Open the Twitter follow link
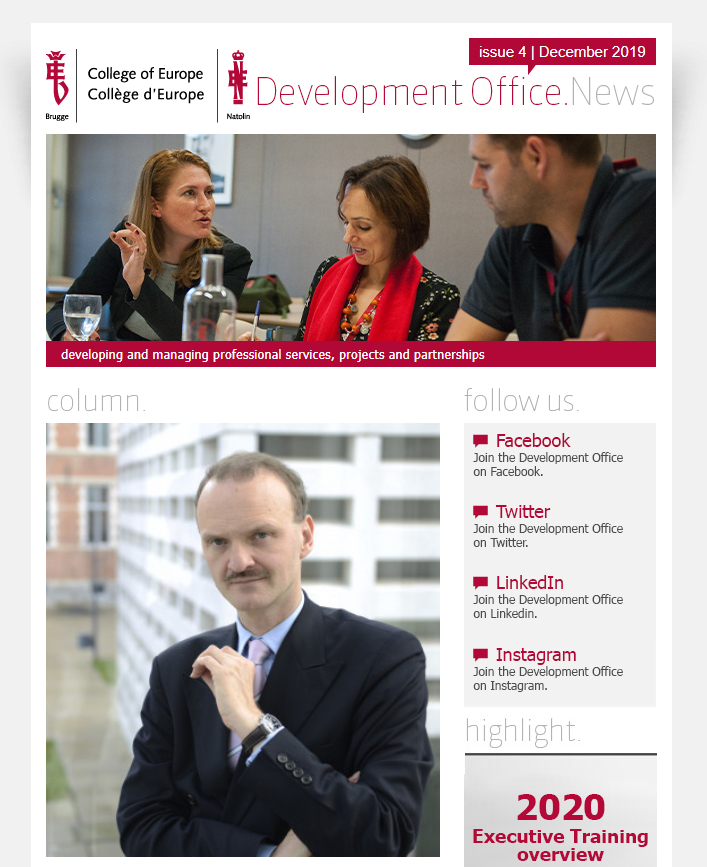This screenshot has width=707, height=867. click(x=522, y=512)
